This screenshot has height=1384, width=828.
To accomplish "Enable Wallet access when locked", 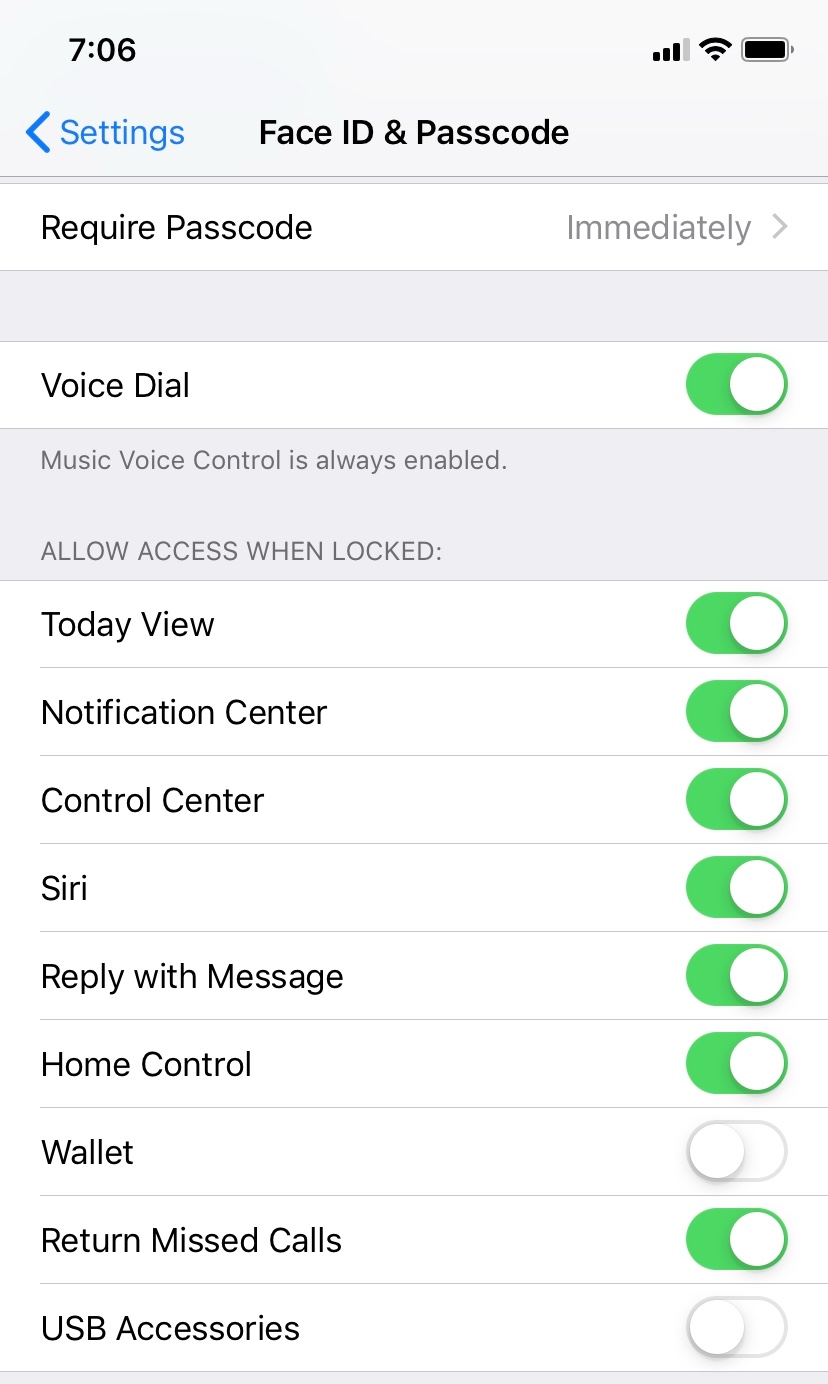I will [736, 1152].
